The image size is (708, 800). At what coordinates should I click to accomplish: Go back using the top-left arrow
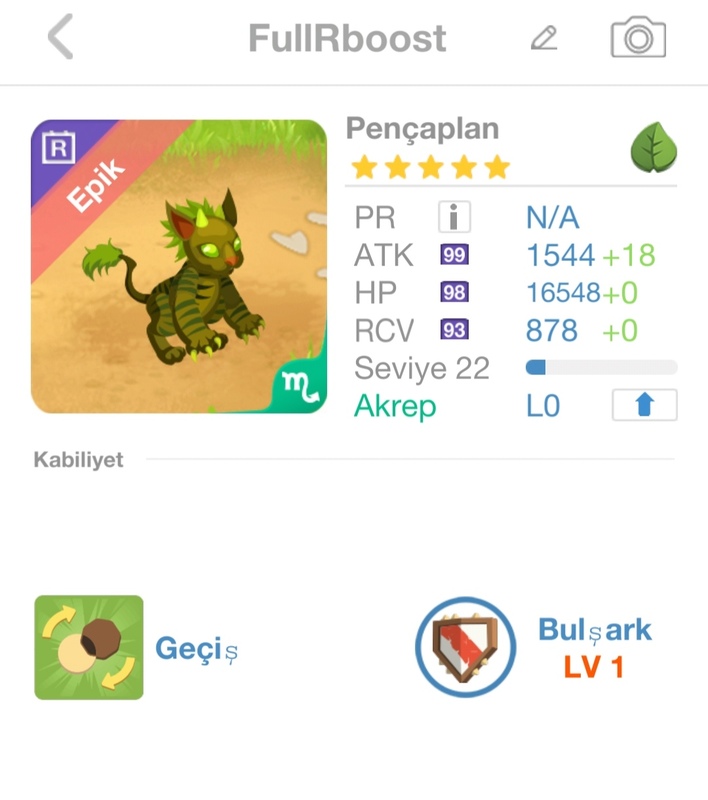(60, 38)
